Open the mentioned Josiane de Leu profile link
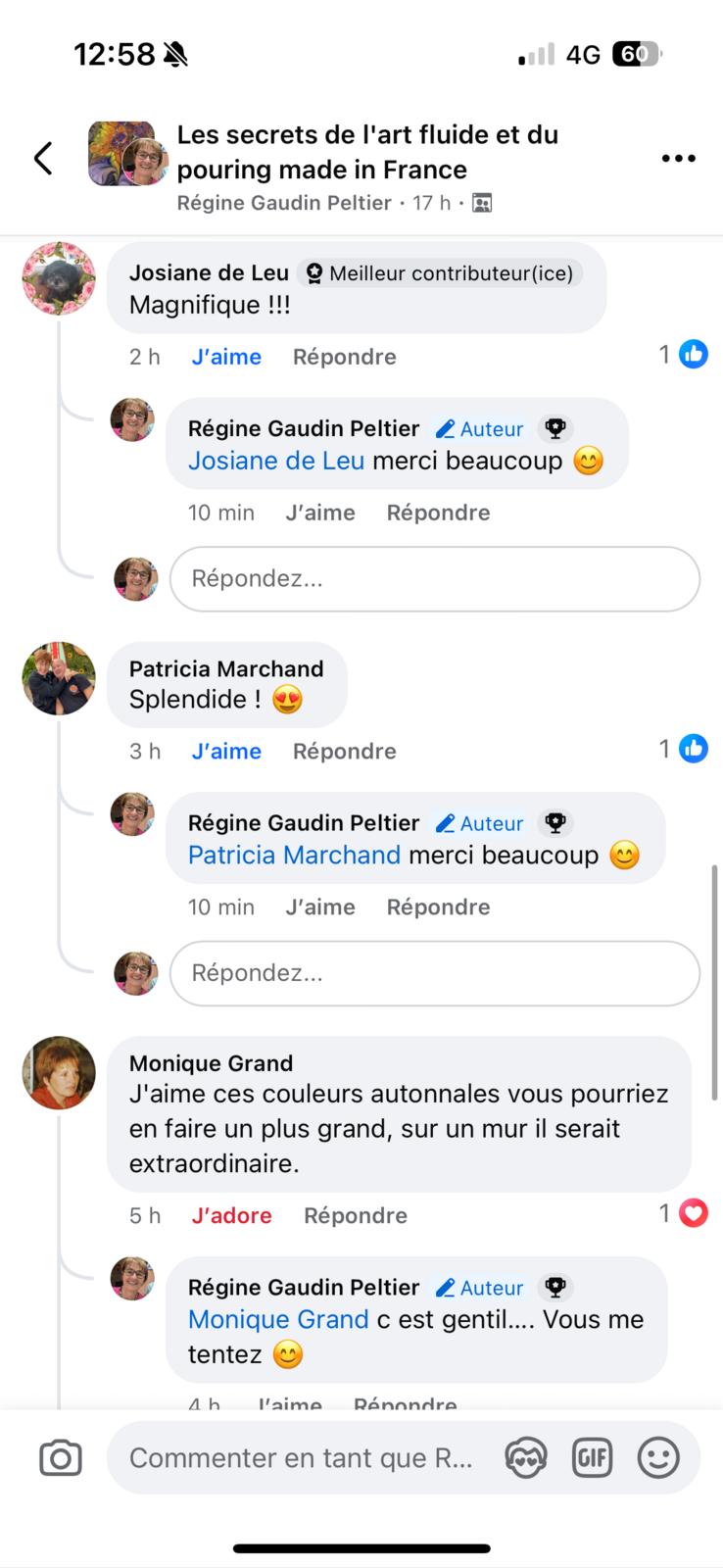The image size is (723, 1568). coord(275,462)
